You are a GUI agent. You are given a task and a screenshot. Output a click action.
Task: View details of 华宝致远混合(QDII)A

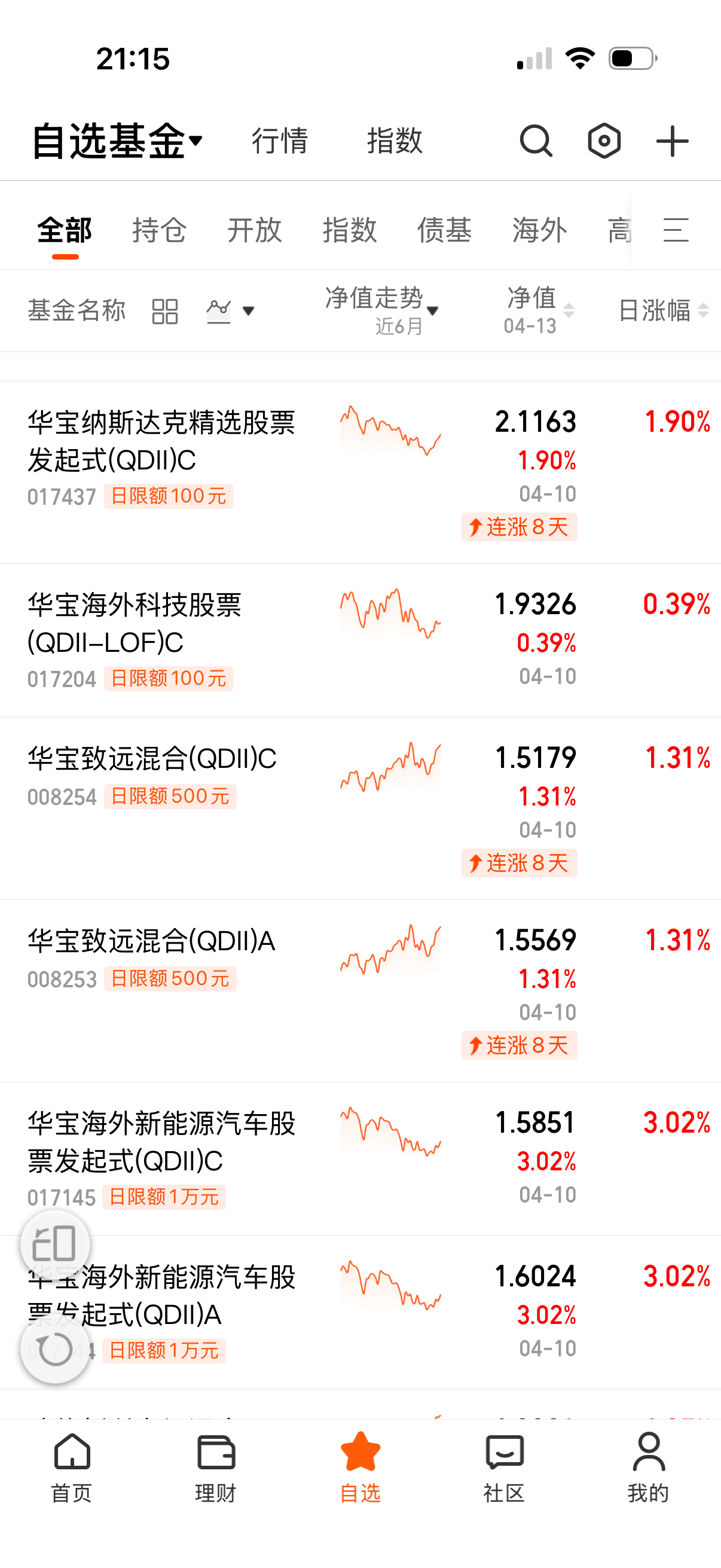151,941
